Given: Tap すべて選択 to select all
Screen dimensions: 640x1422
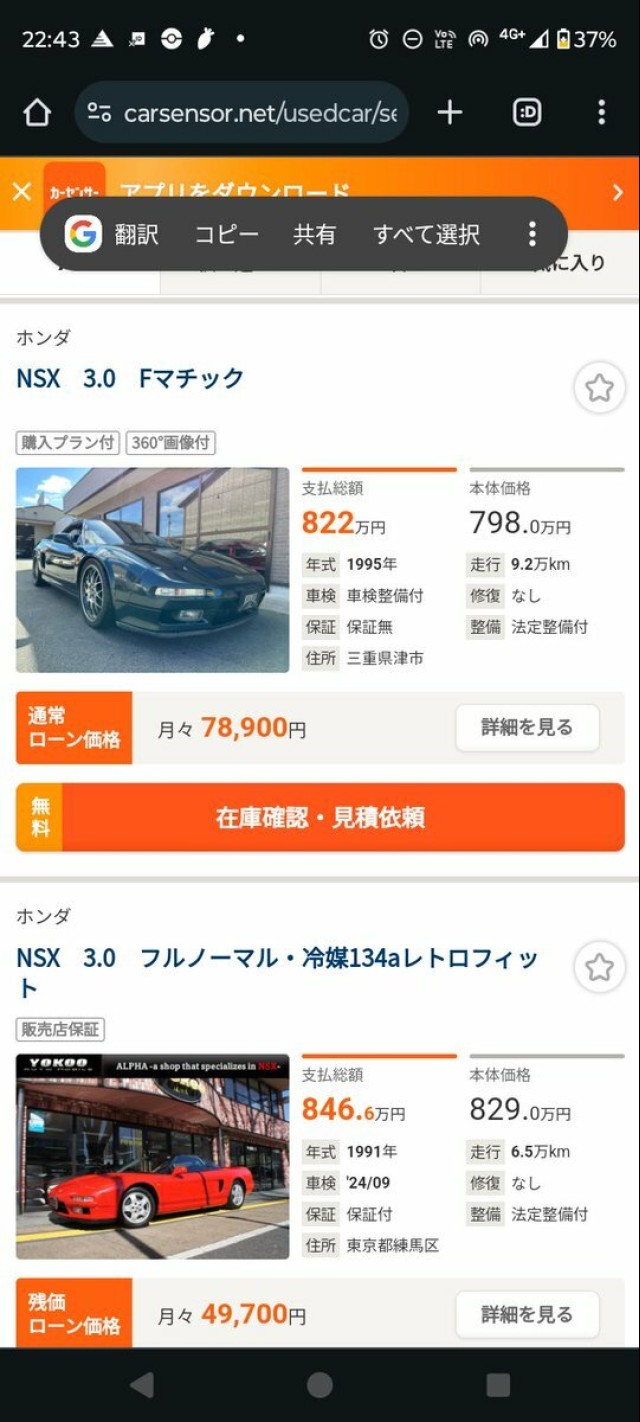Looking at the screenshot, I should coord(427,235).
